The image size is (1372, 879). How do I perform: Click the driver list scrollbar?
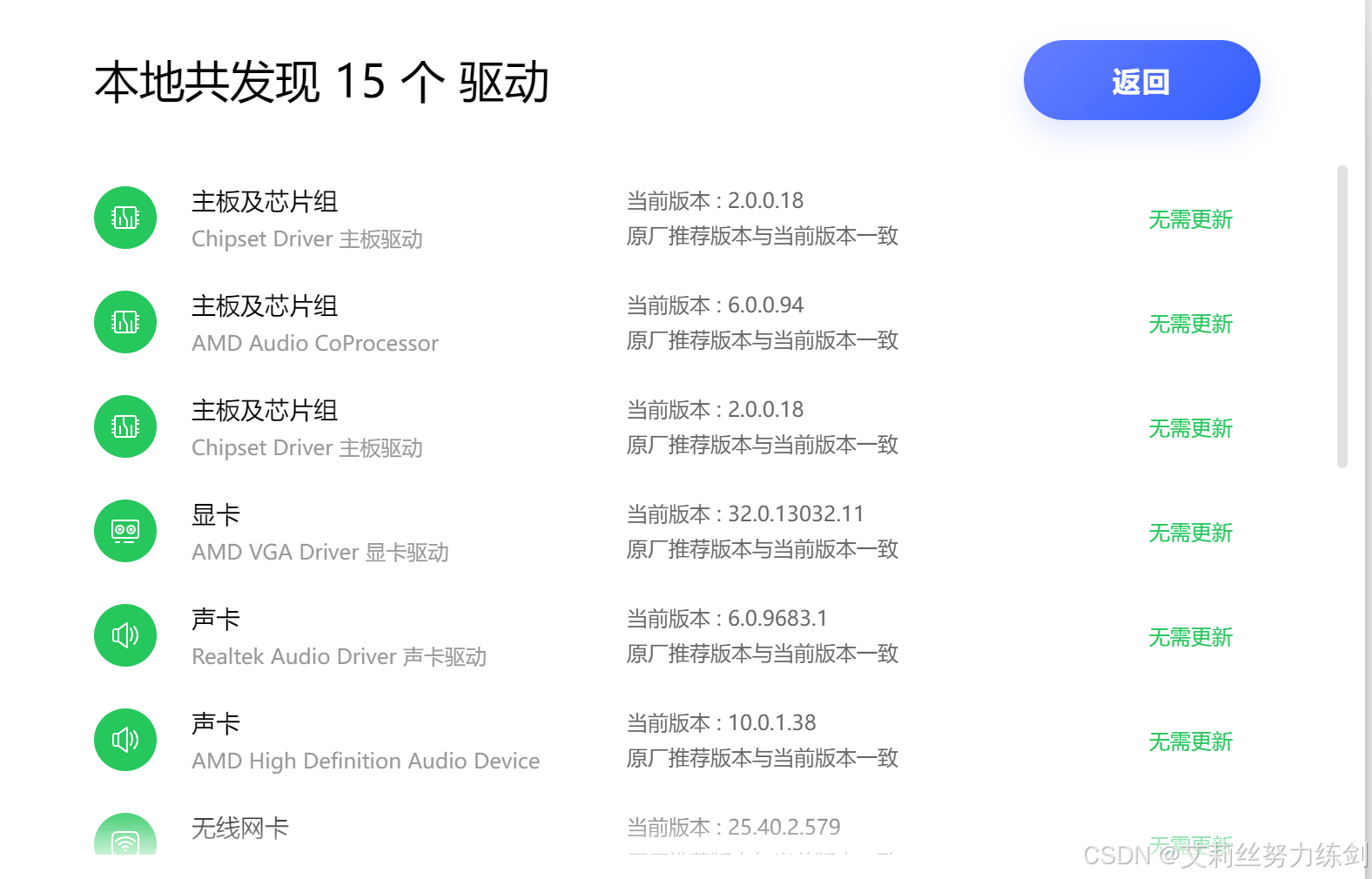[1342, 317]
